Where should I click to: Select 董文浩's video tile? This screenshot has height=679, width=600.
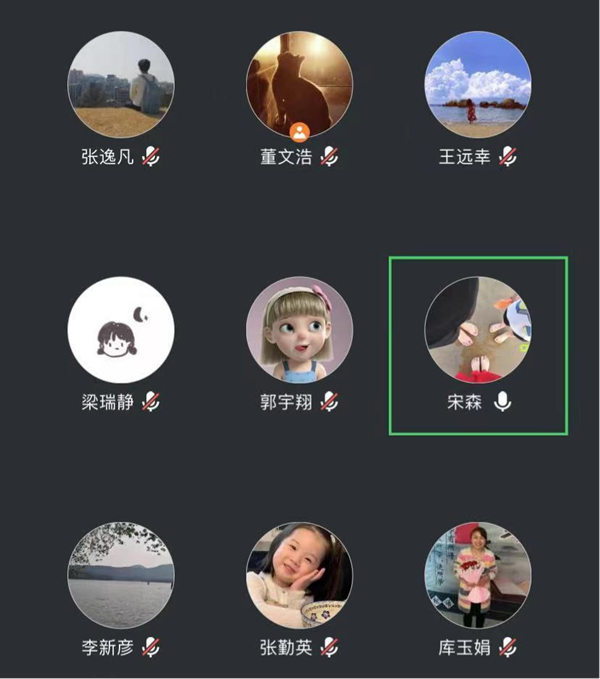point(299,85)
